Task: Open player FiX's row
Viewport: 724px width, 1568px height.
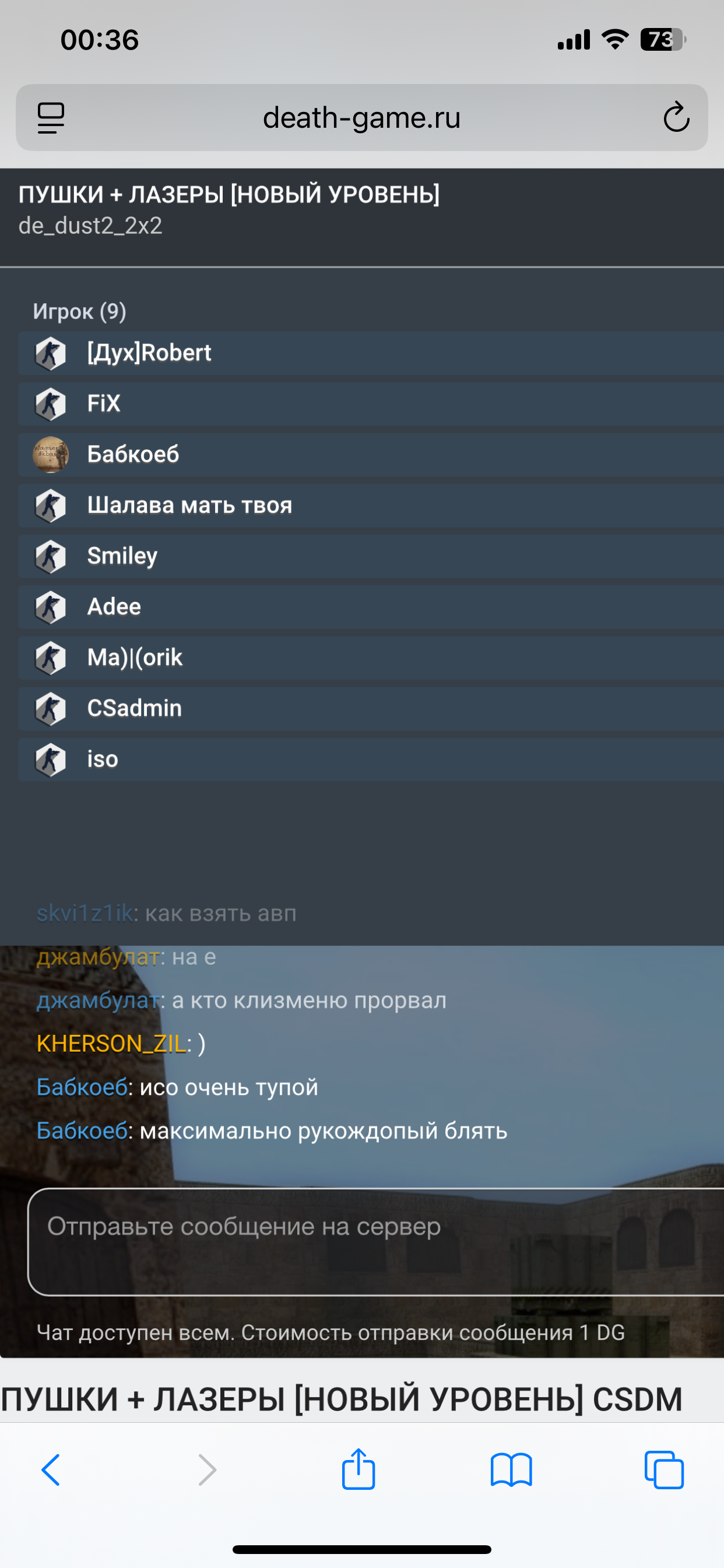Action: click(x=365, y=404)
